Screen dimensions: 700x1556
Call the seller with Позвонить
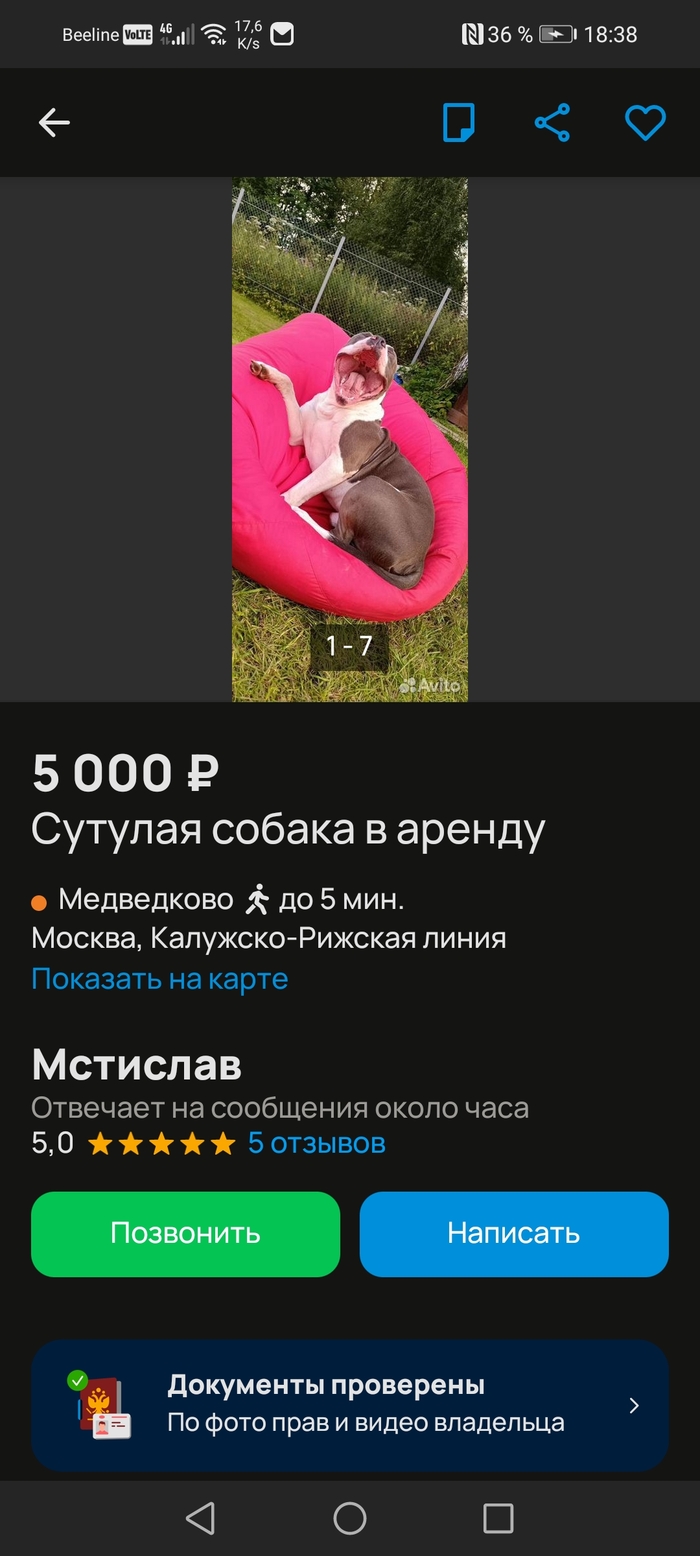point(186,1234)
